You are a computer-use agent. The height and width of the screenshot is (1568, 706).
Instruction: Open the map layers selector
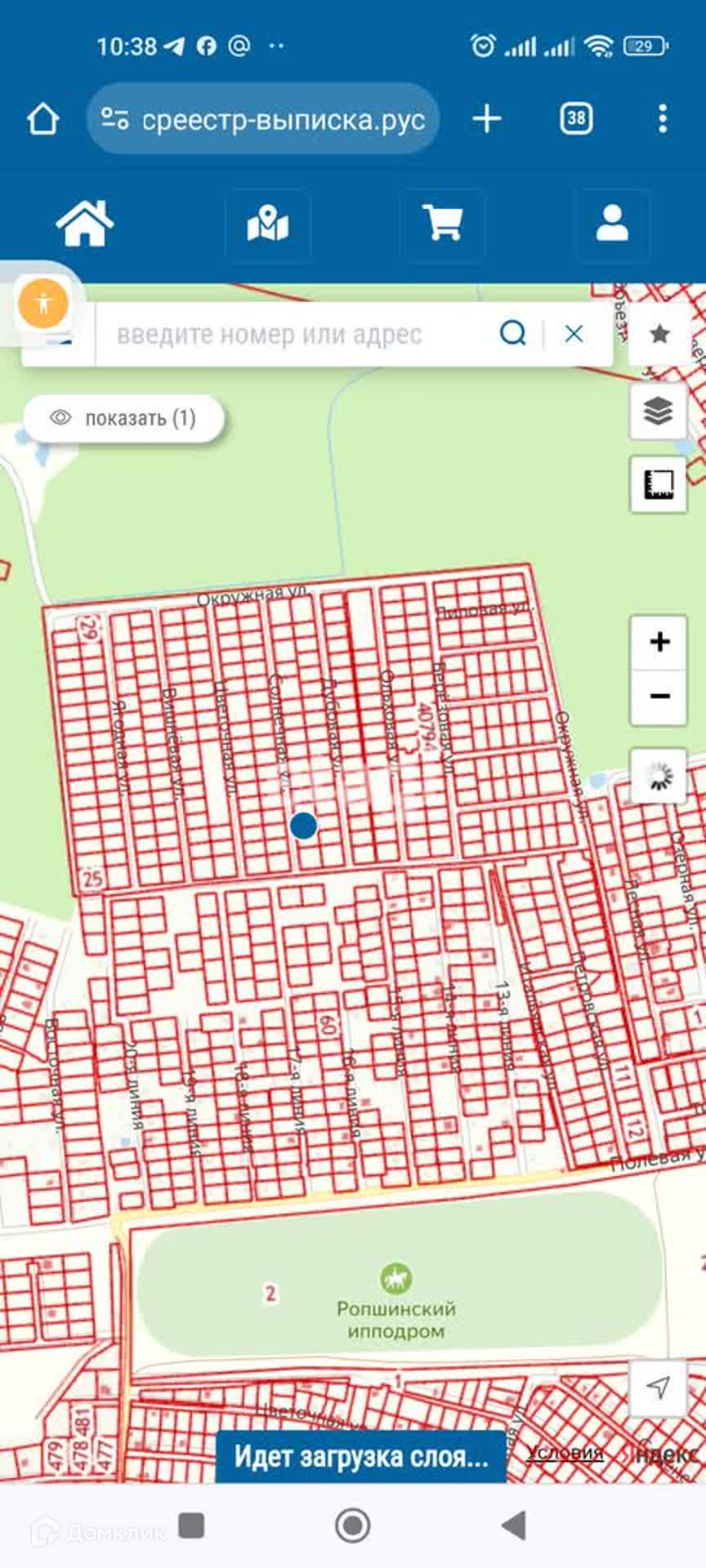click(x=658, y=411)
